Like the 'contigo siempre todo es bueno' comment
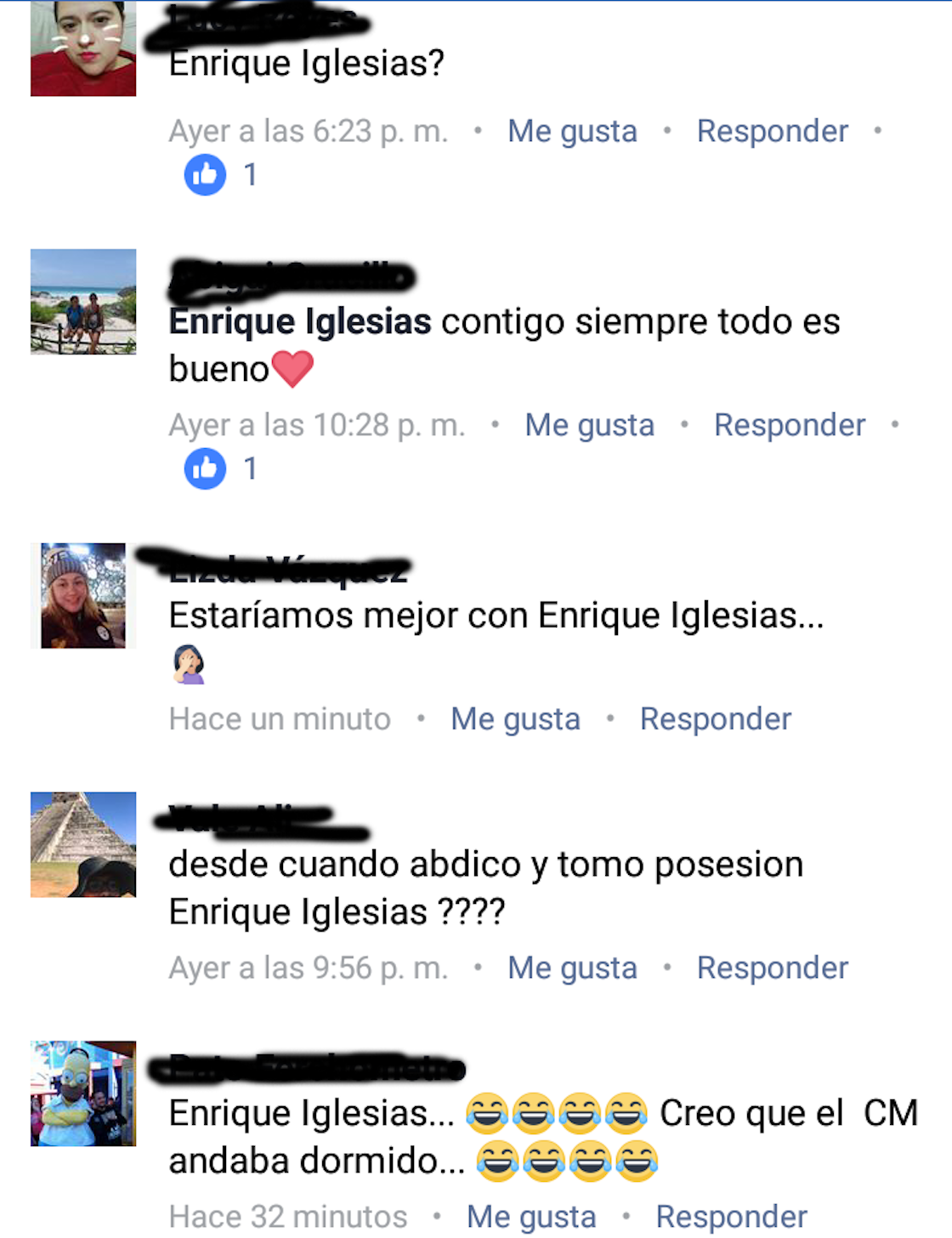 pos(589,425)
